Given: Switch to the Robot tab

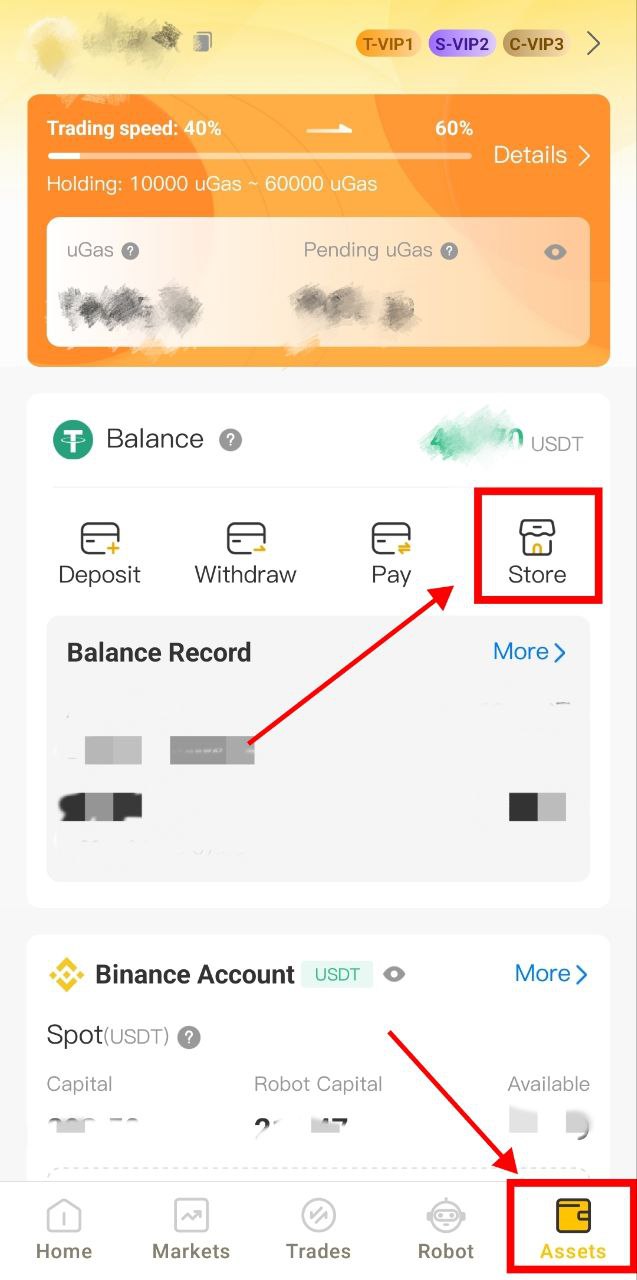Looking at the screenshot, I should [446, 1230].
